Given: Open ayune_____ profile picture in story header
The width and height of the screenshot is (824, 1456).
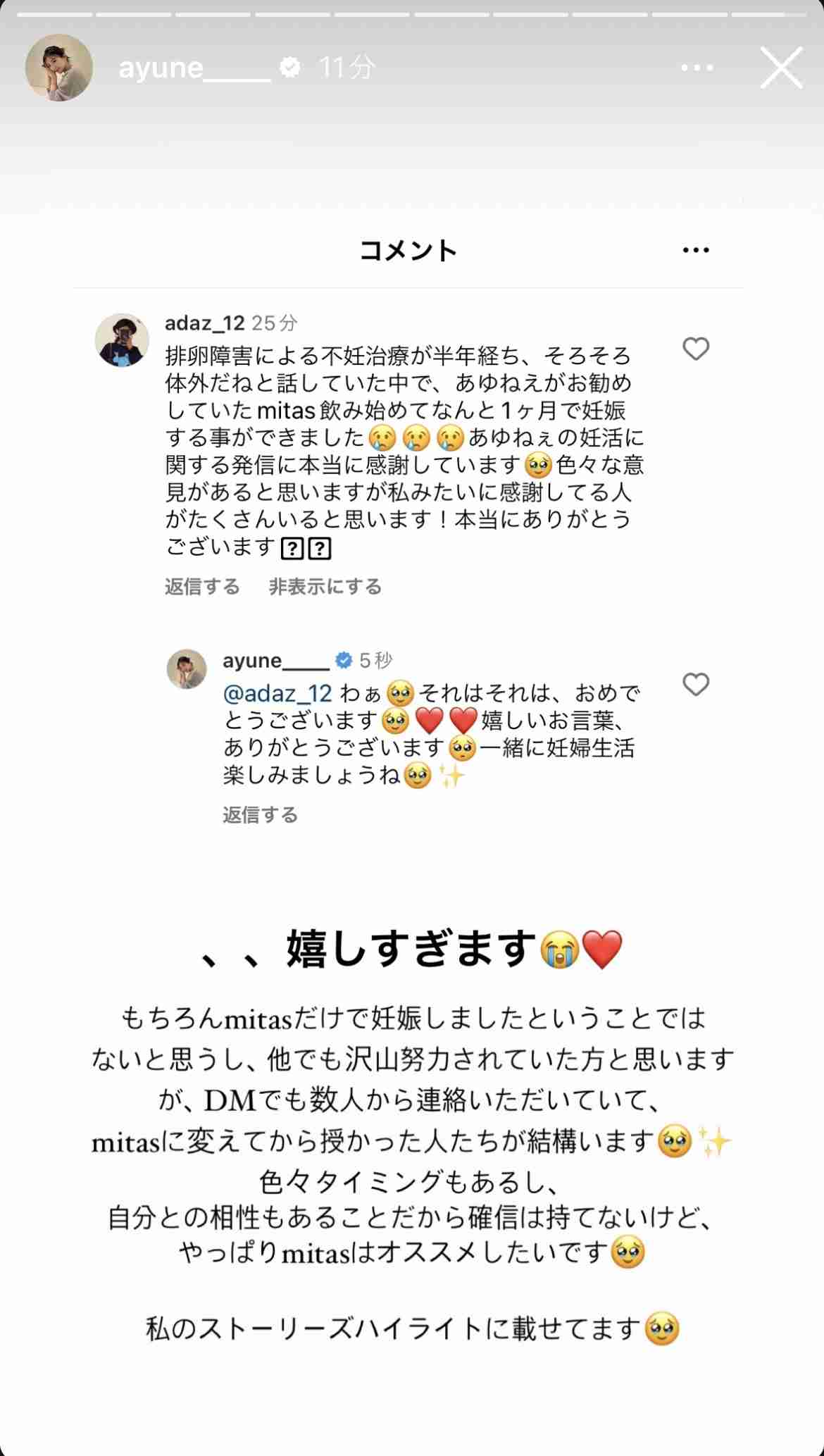Looking at the screenshot, I should [x=59, y=68].
